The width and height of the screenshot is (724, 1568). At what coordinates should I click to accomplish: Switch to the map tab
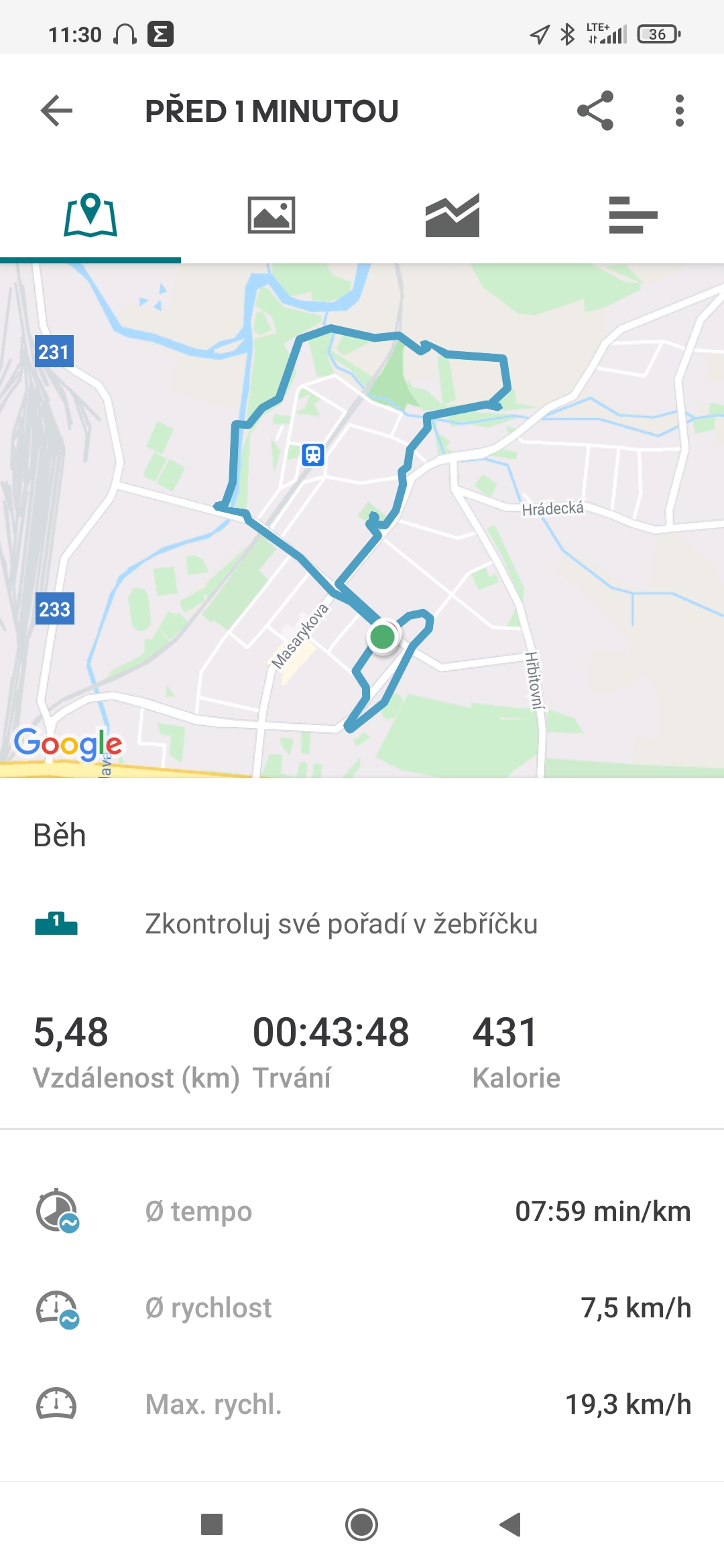click(x=90, y=215)
